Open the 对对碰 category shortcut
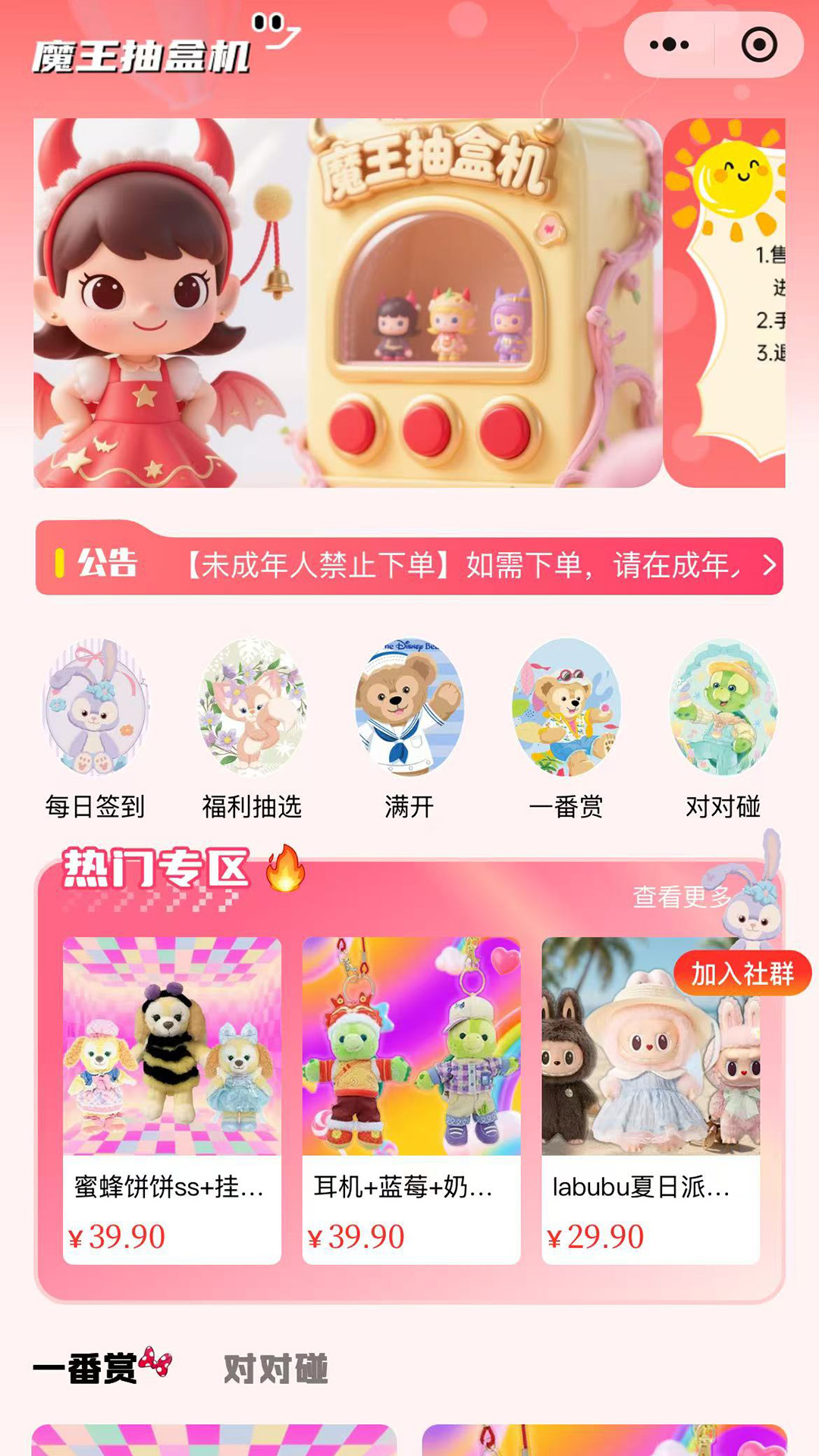819x1456 pixels. pos(723,727)
